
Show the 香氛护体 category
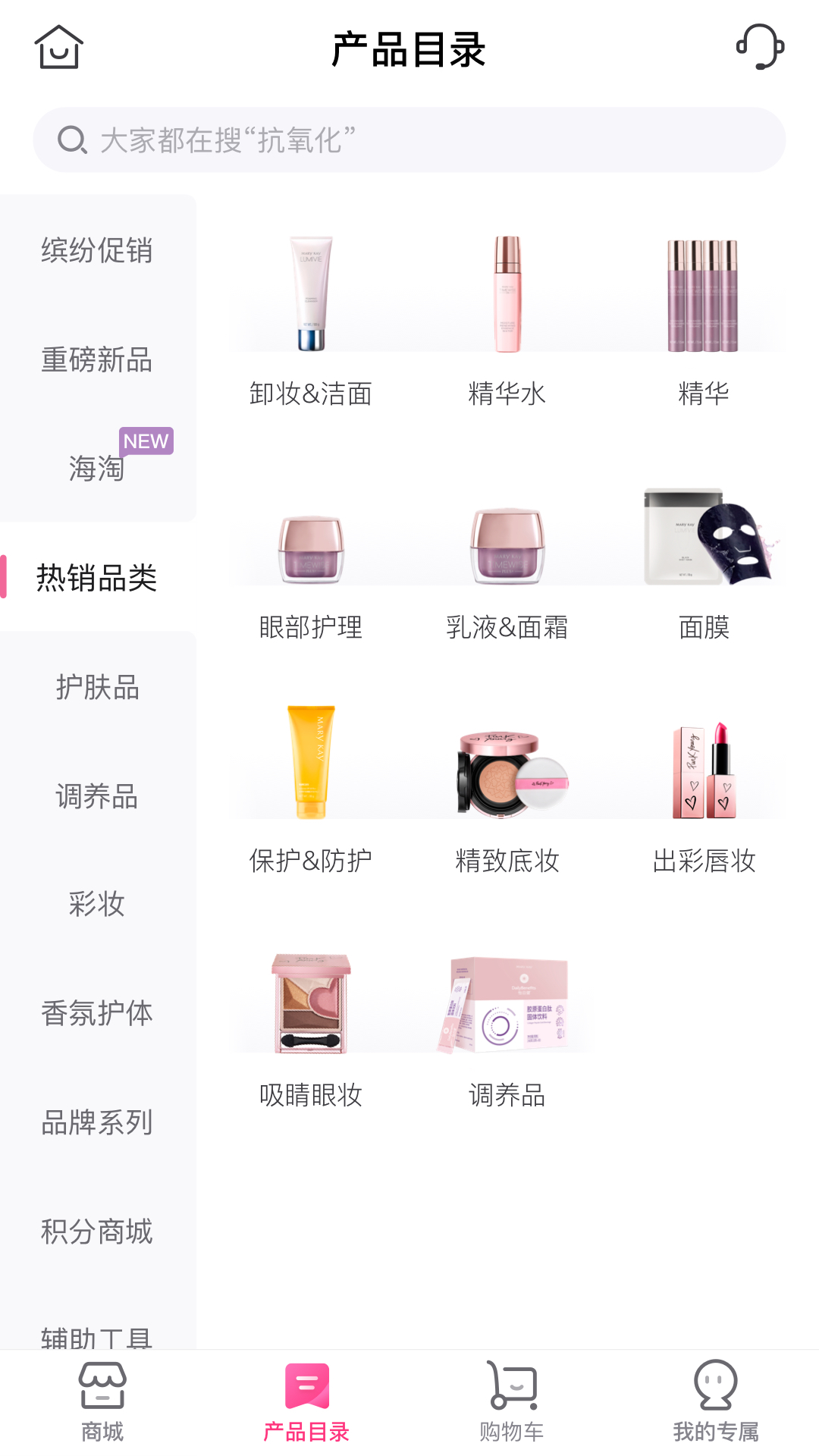click(x=97, y=1013)
